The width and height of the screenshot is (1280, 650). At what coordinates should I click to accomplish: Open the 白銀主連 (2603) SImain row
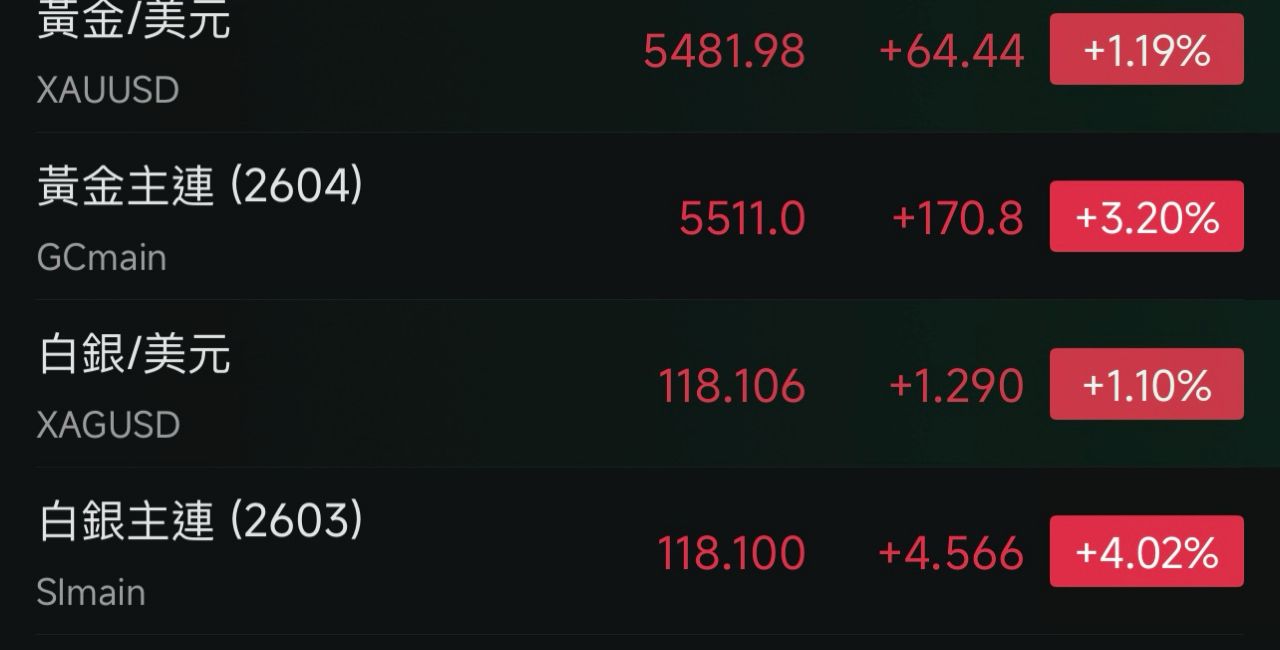(640, 551)
